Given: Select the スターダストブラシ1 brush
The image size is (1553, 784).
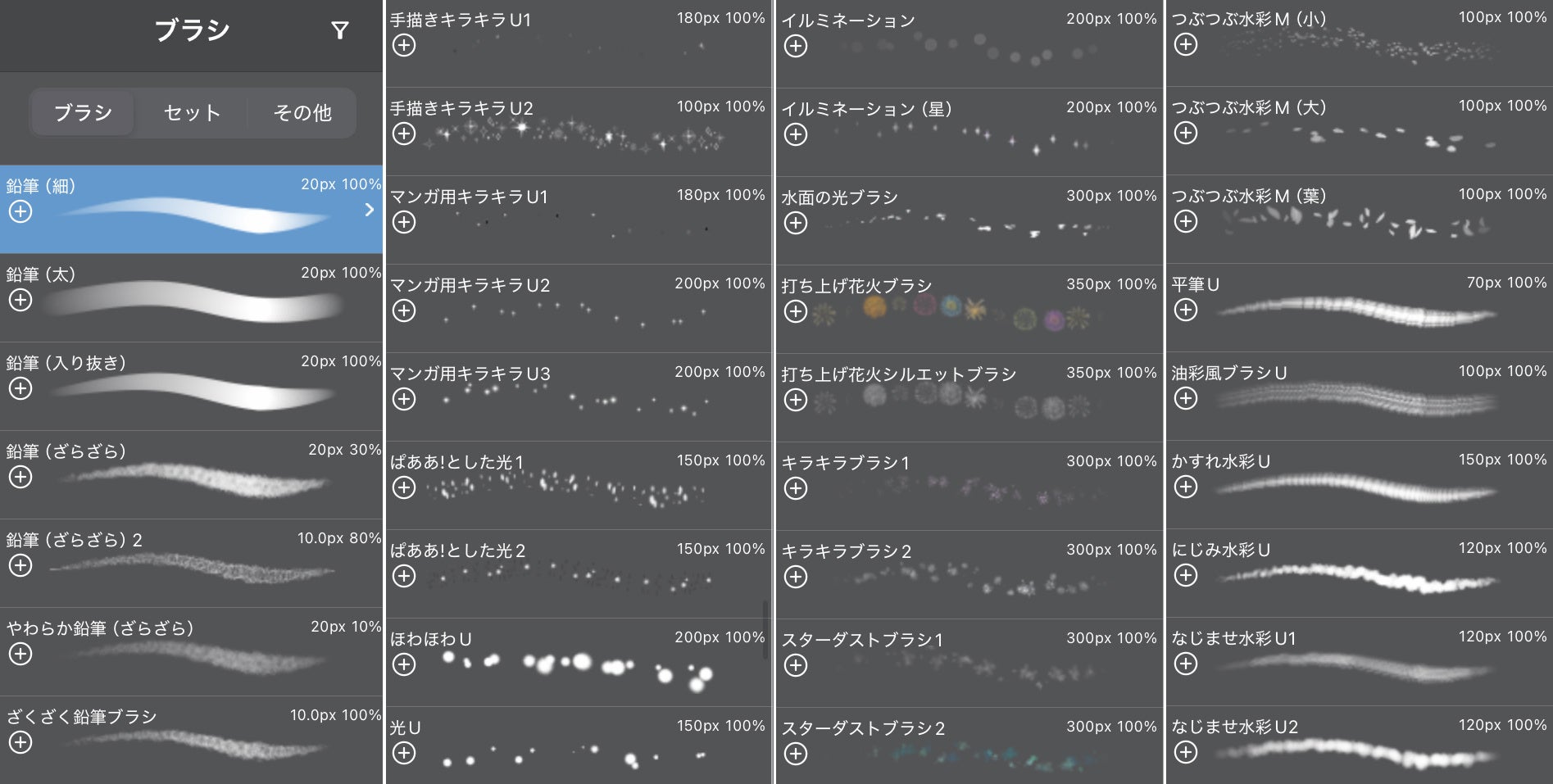Looking at the screenshot, I should [x=967, y=662].
